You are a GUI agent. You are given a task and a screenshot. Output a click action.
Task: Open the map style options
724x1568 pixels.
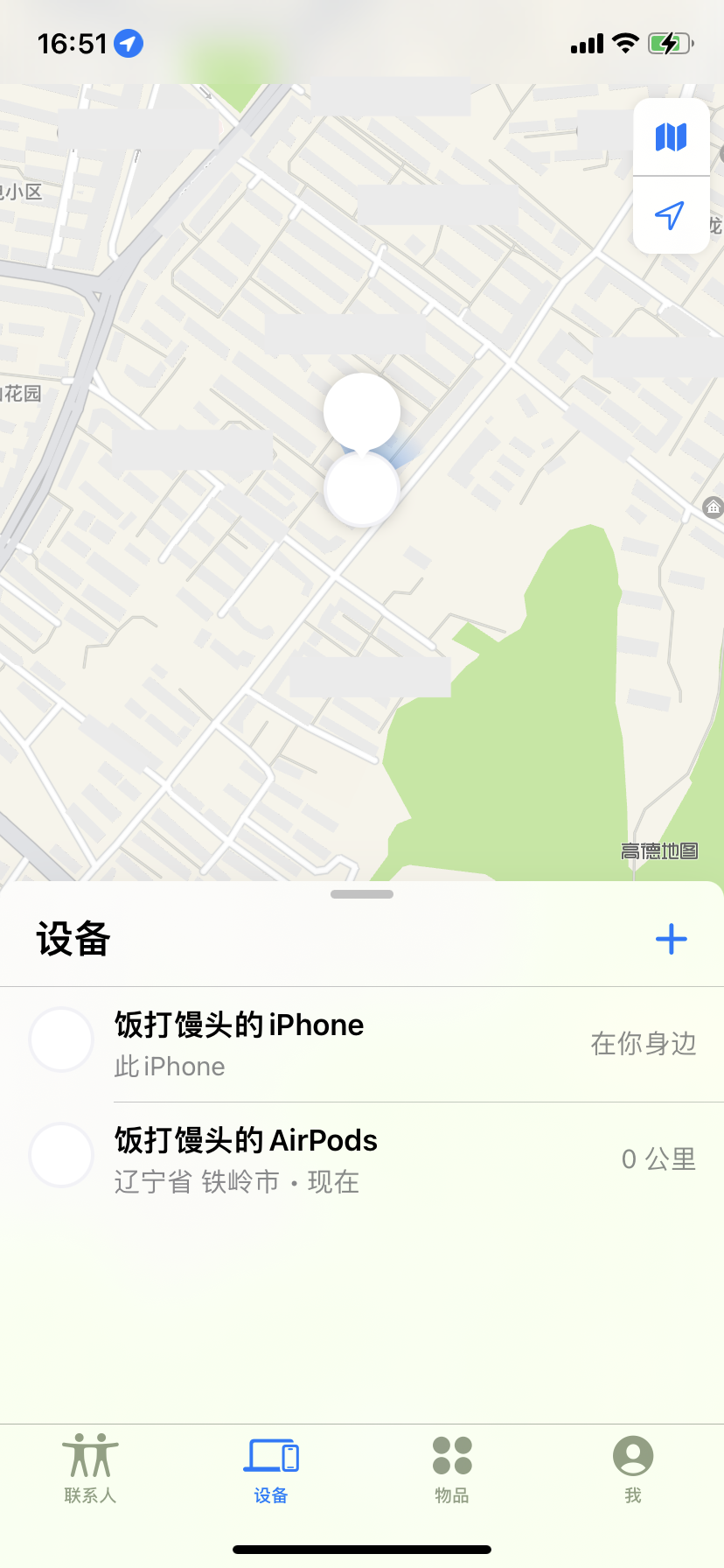(671, 137)
